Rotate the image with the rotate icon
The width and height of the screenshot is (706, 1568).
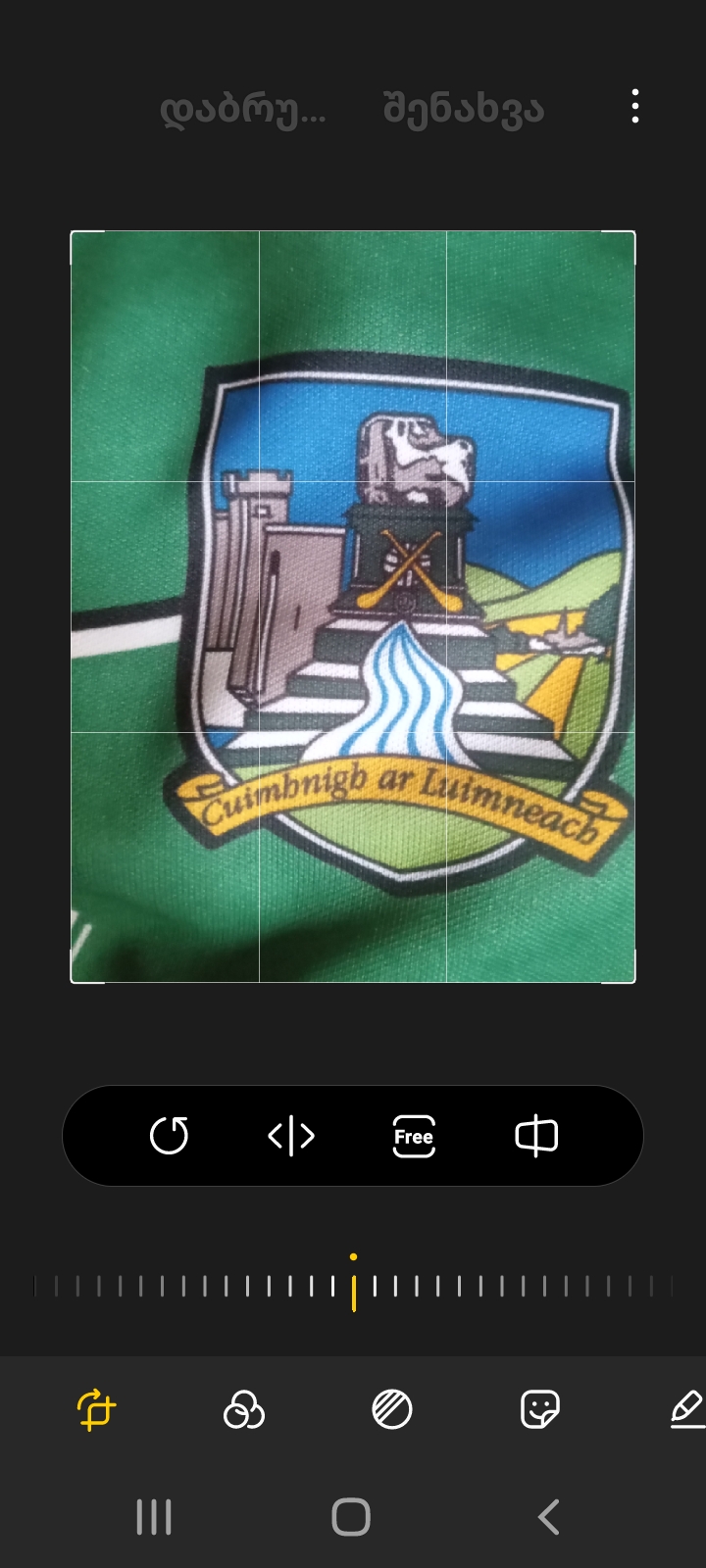[169, 1136]
